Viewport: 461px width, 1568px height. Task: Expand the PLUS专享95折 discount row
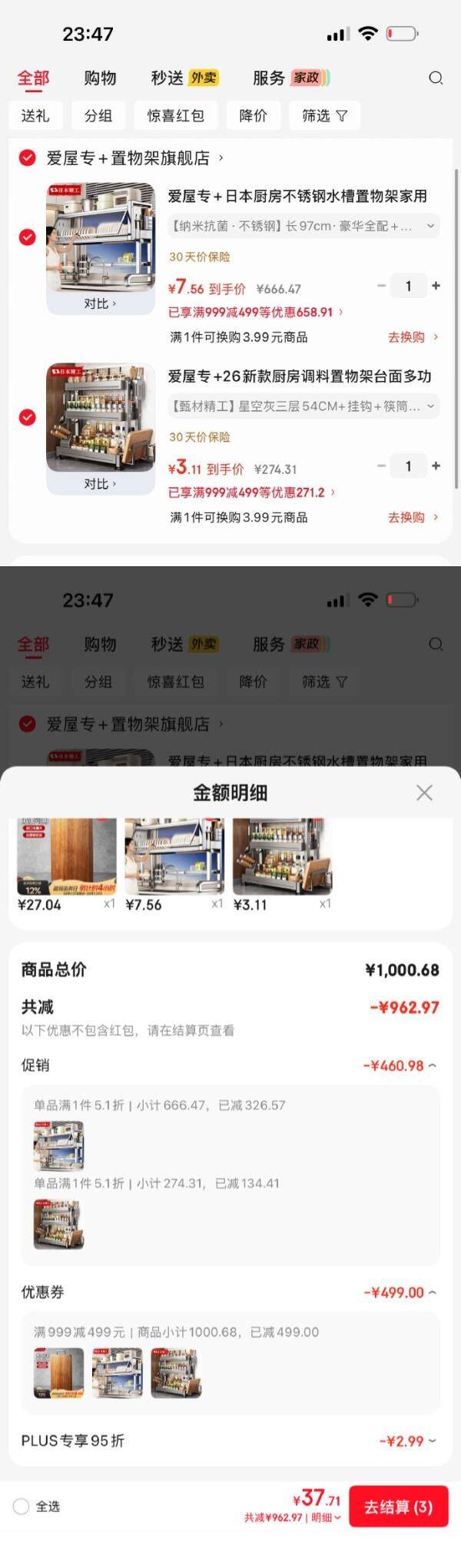pos(408,1440)
